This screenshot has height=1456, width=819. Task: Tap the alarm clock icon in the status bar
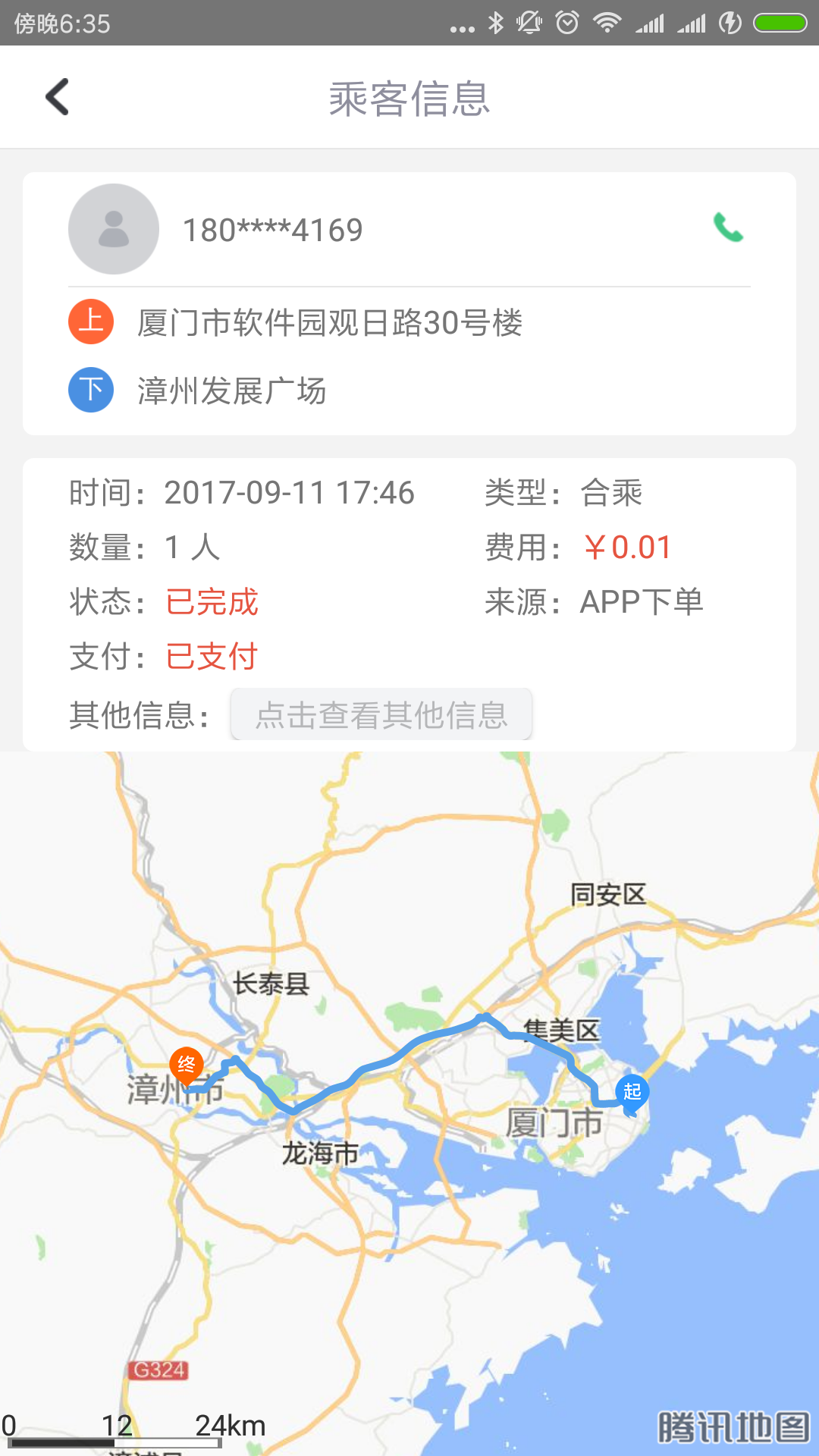point(566,24)
